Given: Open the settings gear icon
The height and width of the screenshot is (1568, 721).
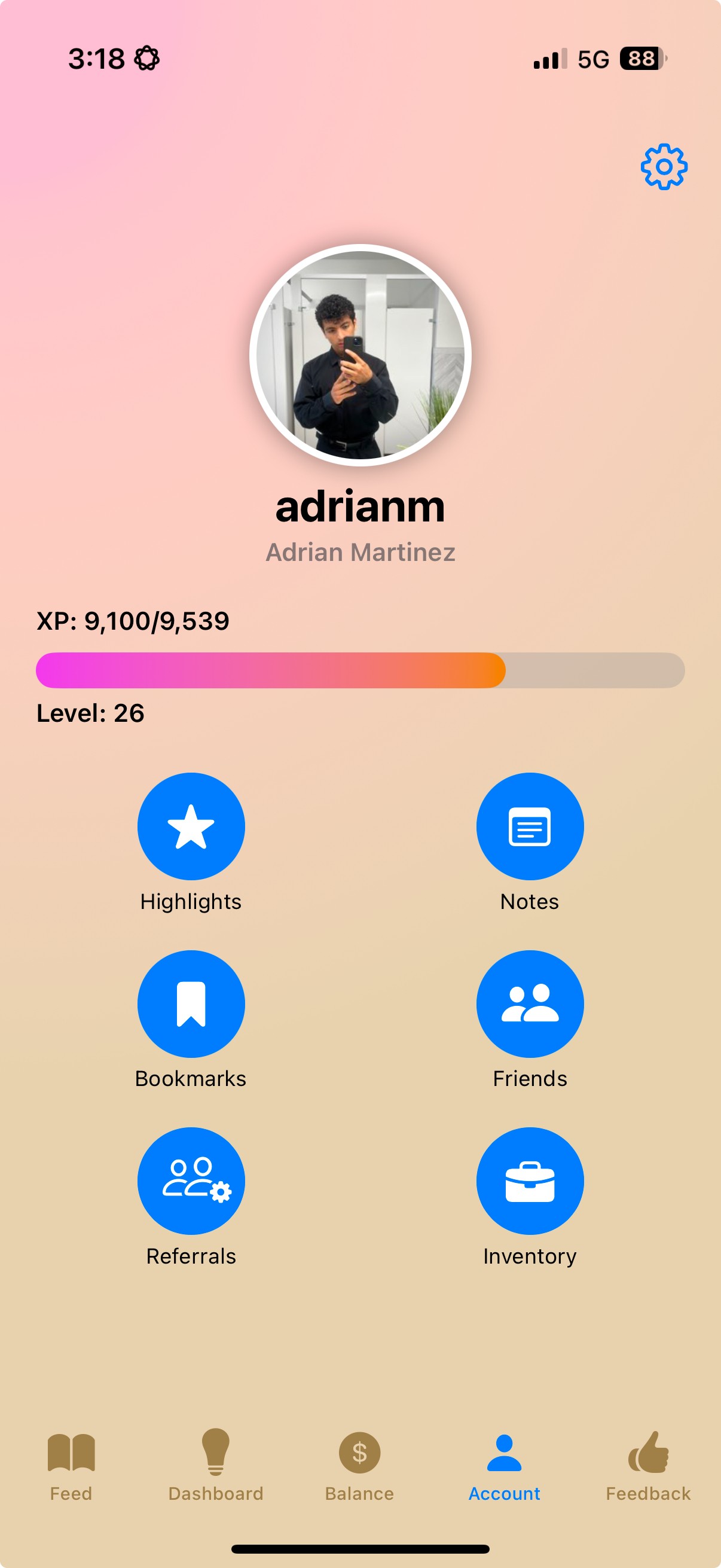Looking at the screenshot, I should (664, 167).
